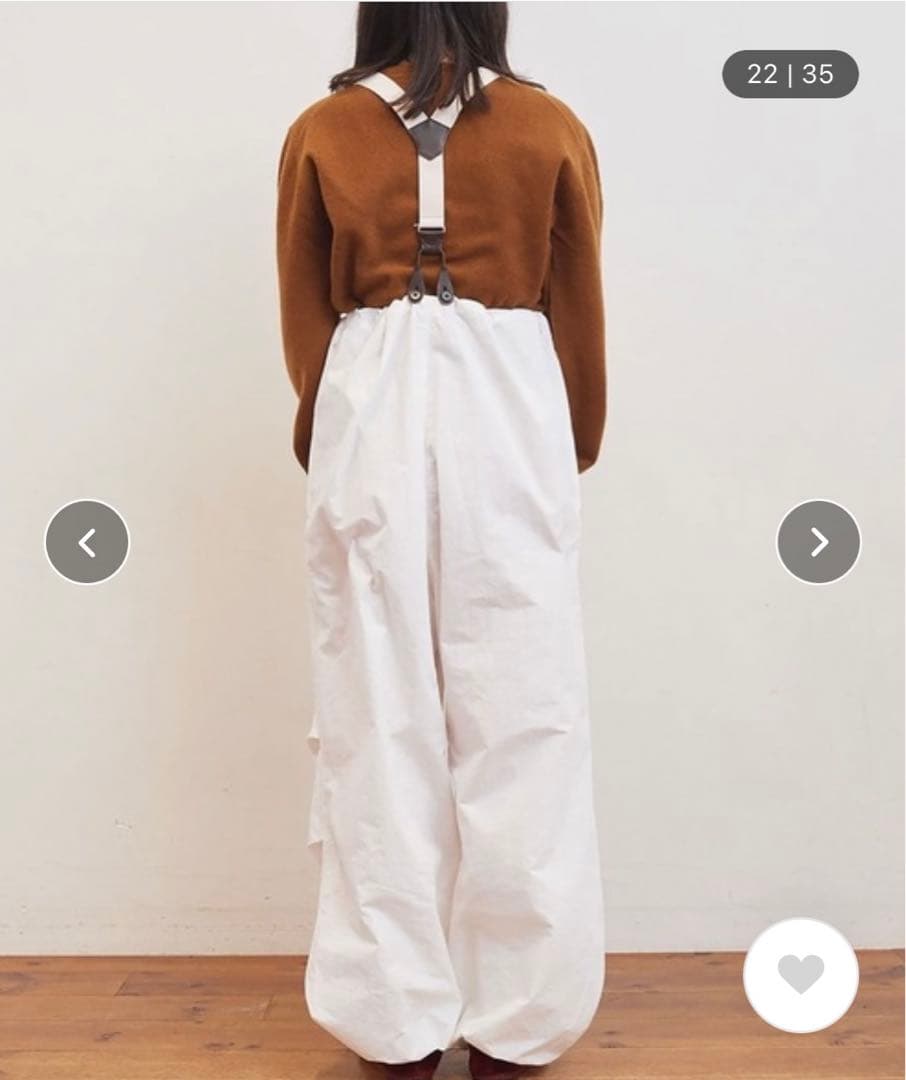Select the previous photo navigation arrow
This screenshot has width=906, height=1080.
86,540
